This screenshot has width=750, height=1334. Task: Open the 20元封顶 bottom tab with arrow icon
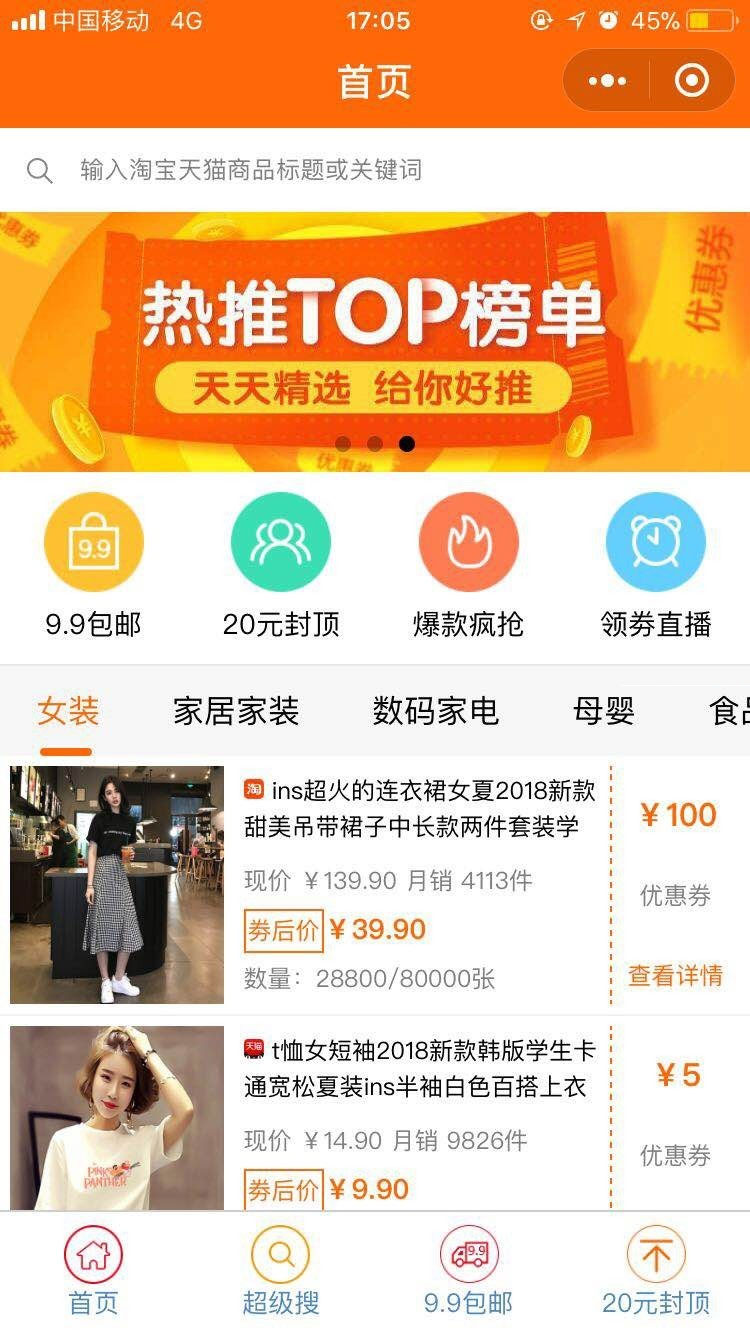(656, 1272)
